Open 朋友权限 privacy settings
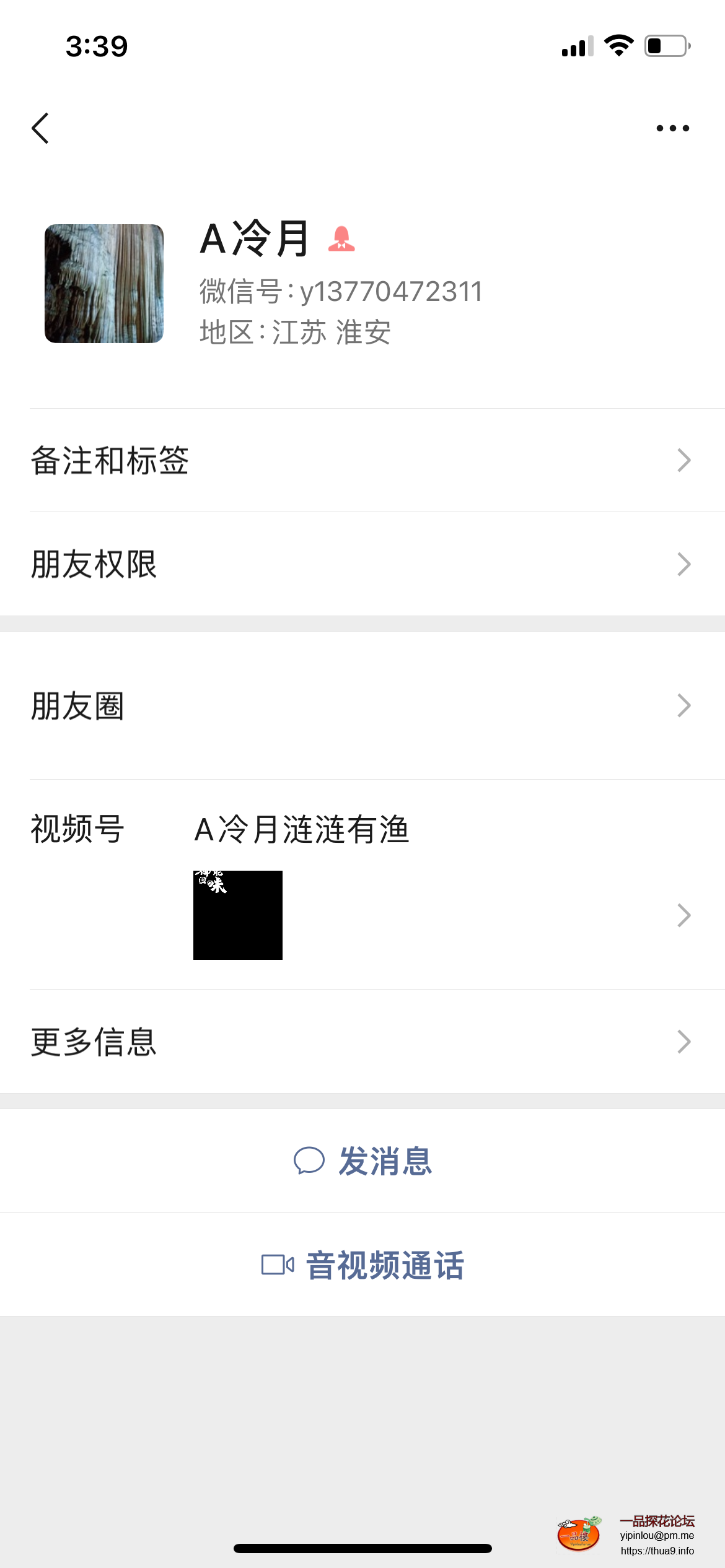This screenshot has height=1568, width=725. click(x=94, y=564)
